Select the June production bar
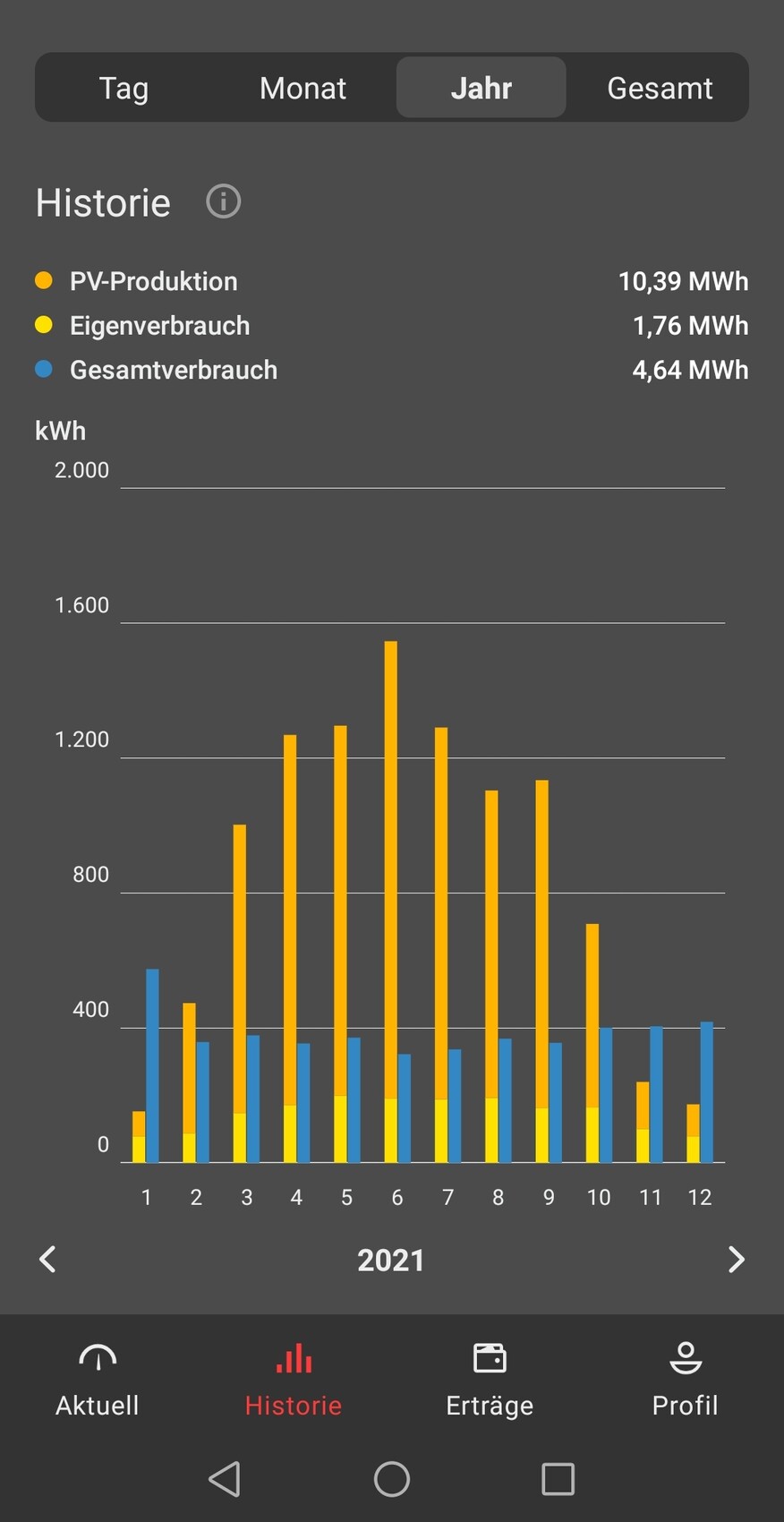The image size is (784, 1522). coord(391,895)
